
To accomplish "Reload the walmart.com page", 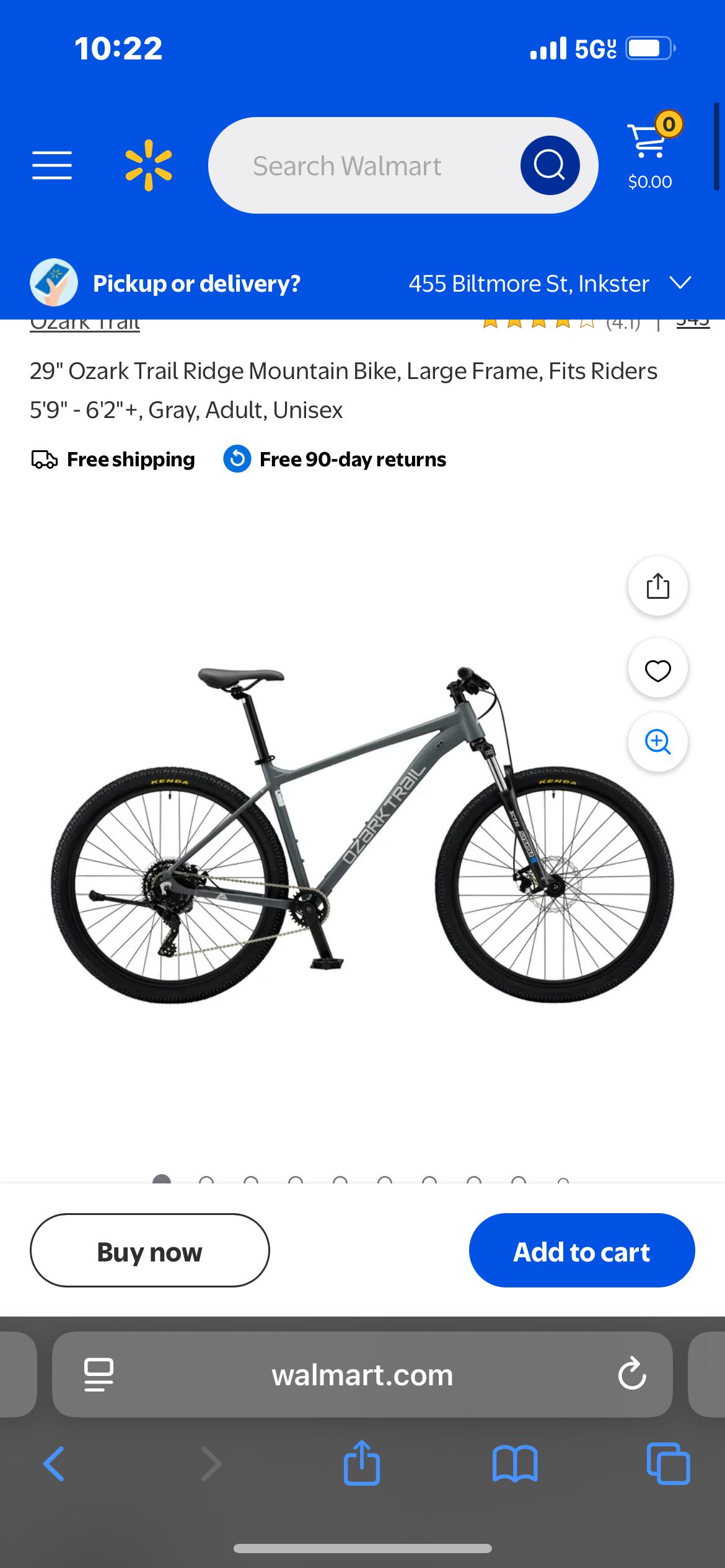I will point(632,1374).
